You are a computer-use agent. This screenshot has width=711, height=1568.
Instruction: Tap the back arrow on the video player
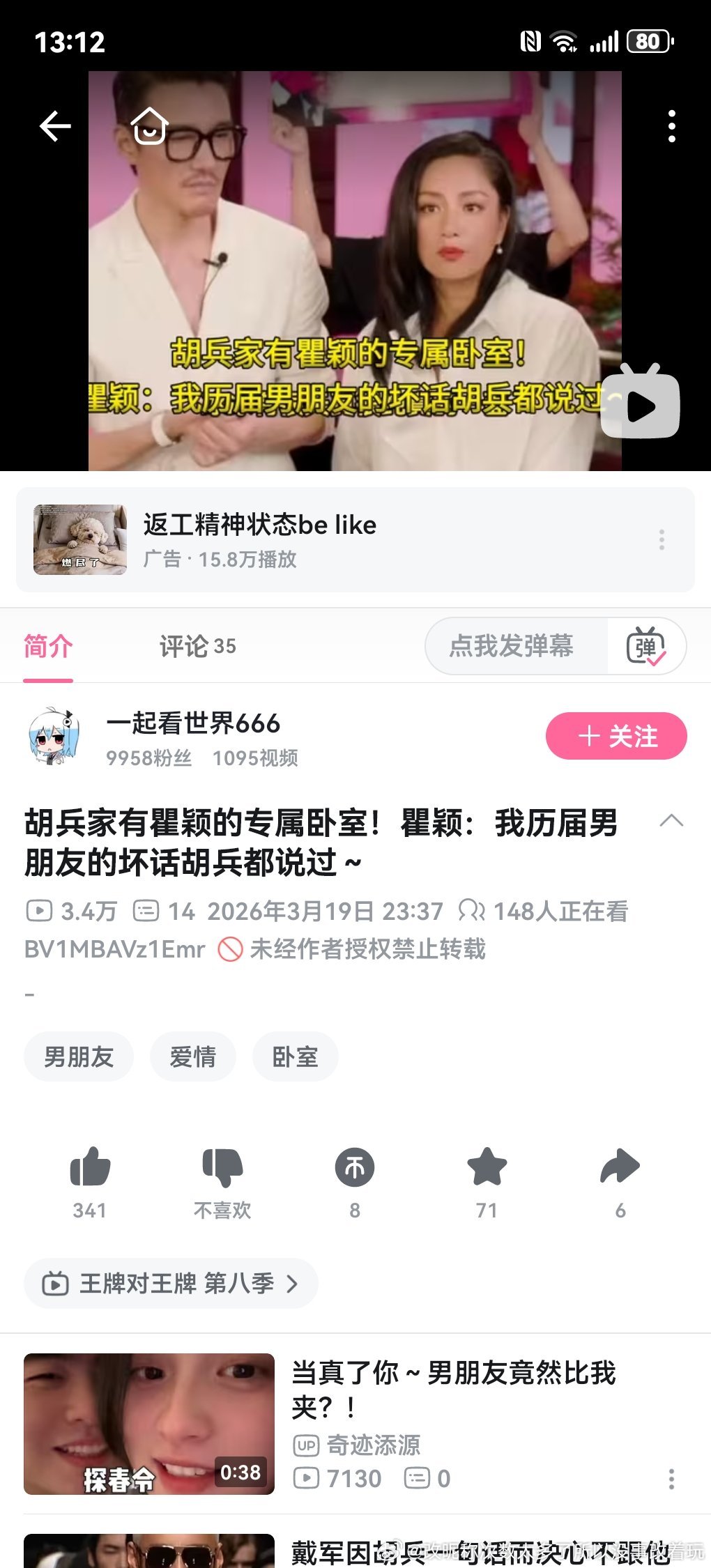(x=53, y=125)
